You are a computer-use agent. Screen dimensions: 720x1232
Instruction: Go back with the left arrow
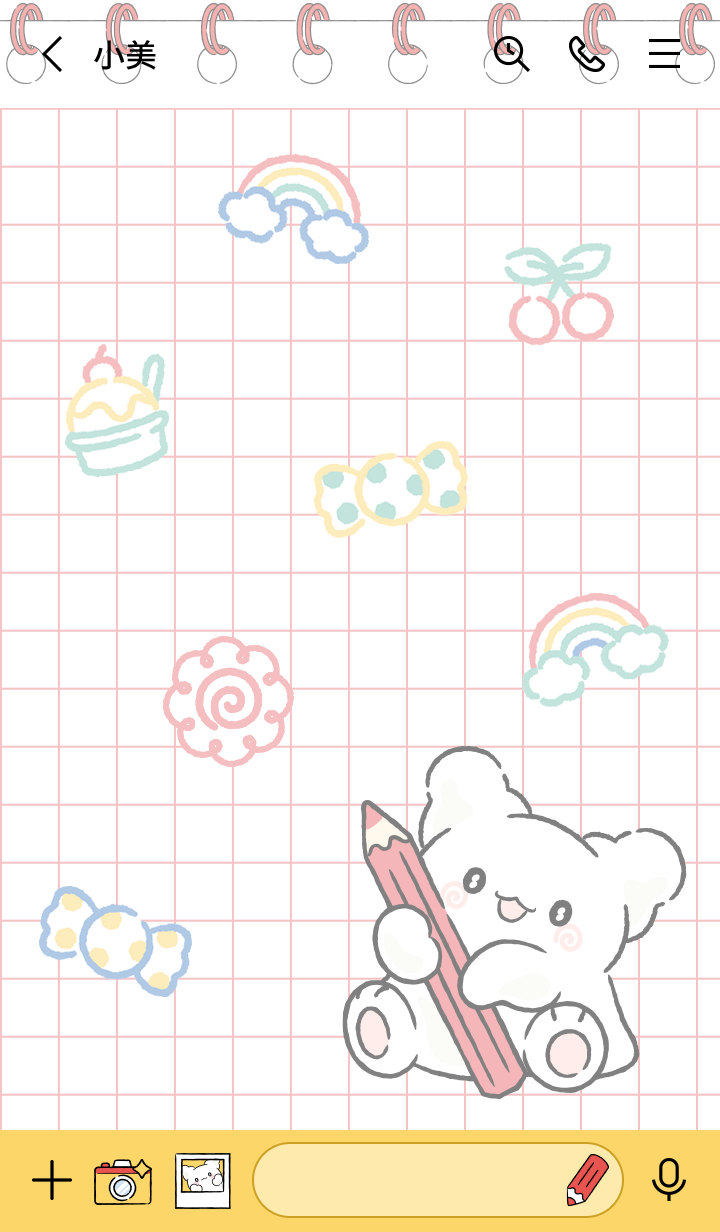pos(50,55)
